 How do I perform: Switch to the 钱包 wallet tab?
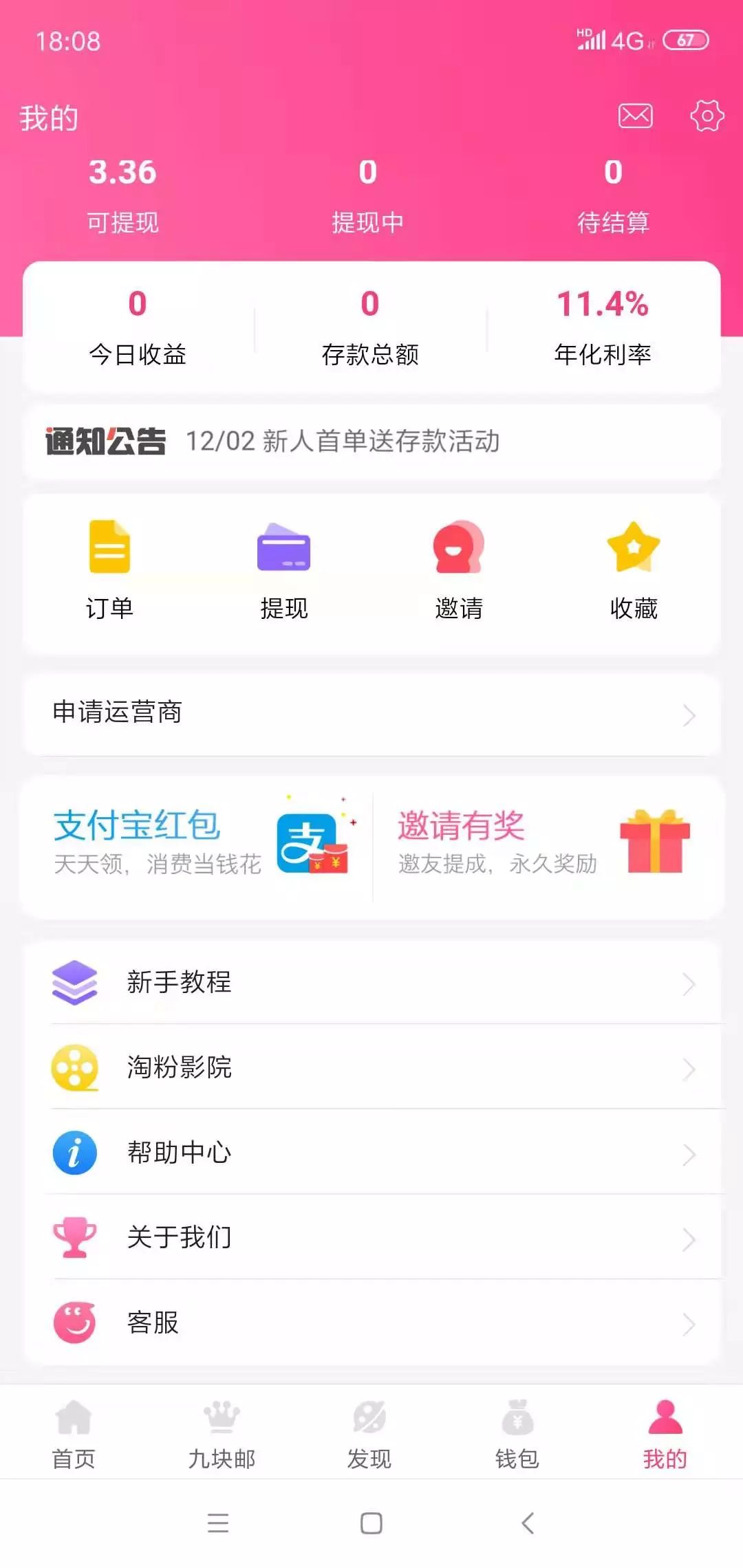pos(517,1433)
